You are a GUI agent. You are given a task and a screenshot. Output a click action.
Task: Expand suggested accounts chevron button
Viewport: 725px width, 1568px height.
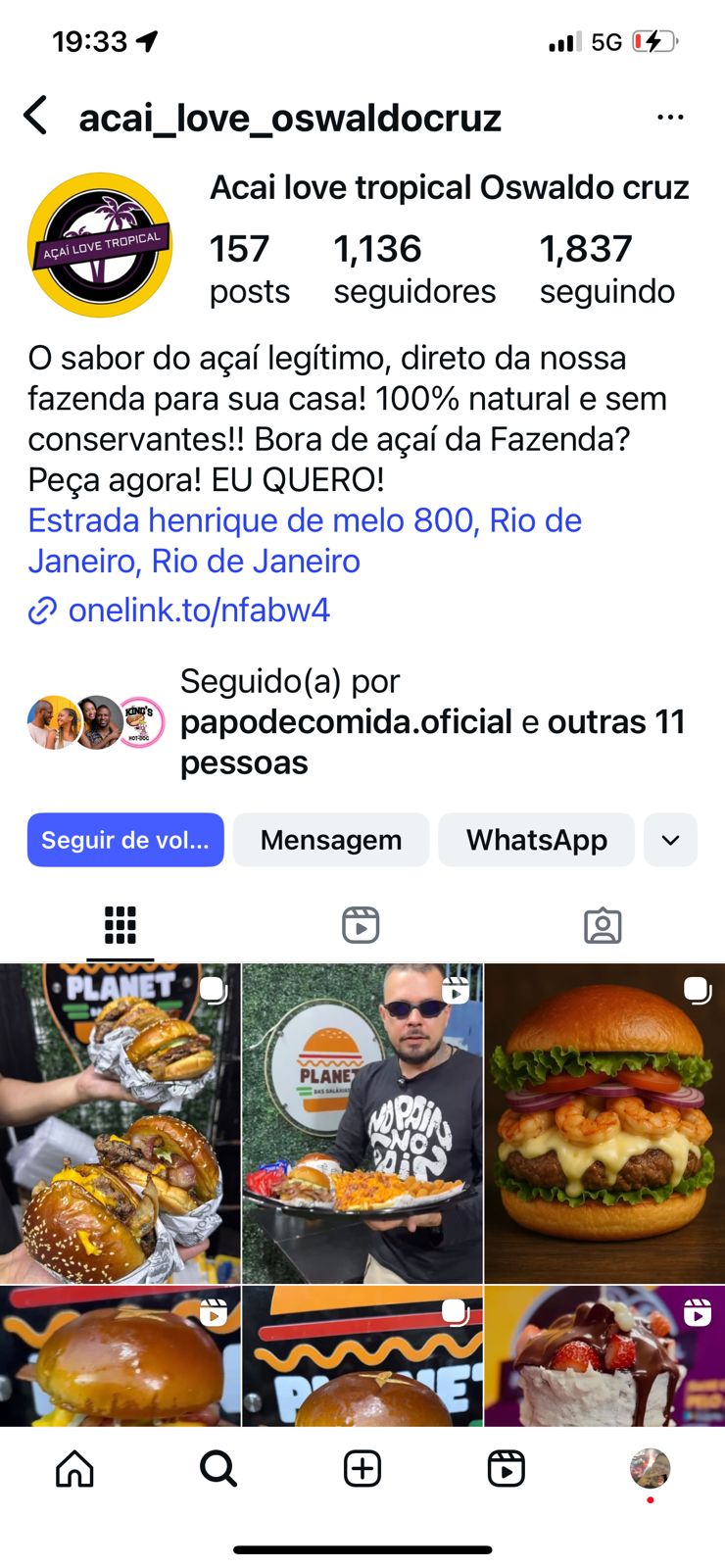(x=670, y=840)
